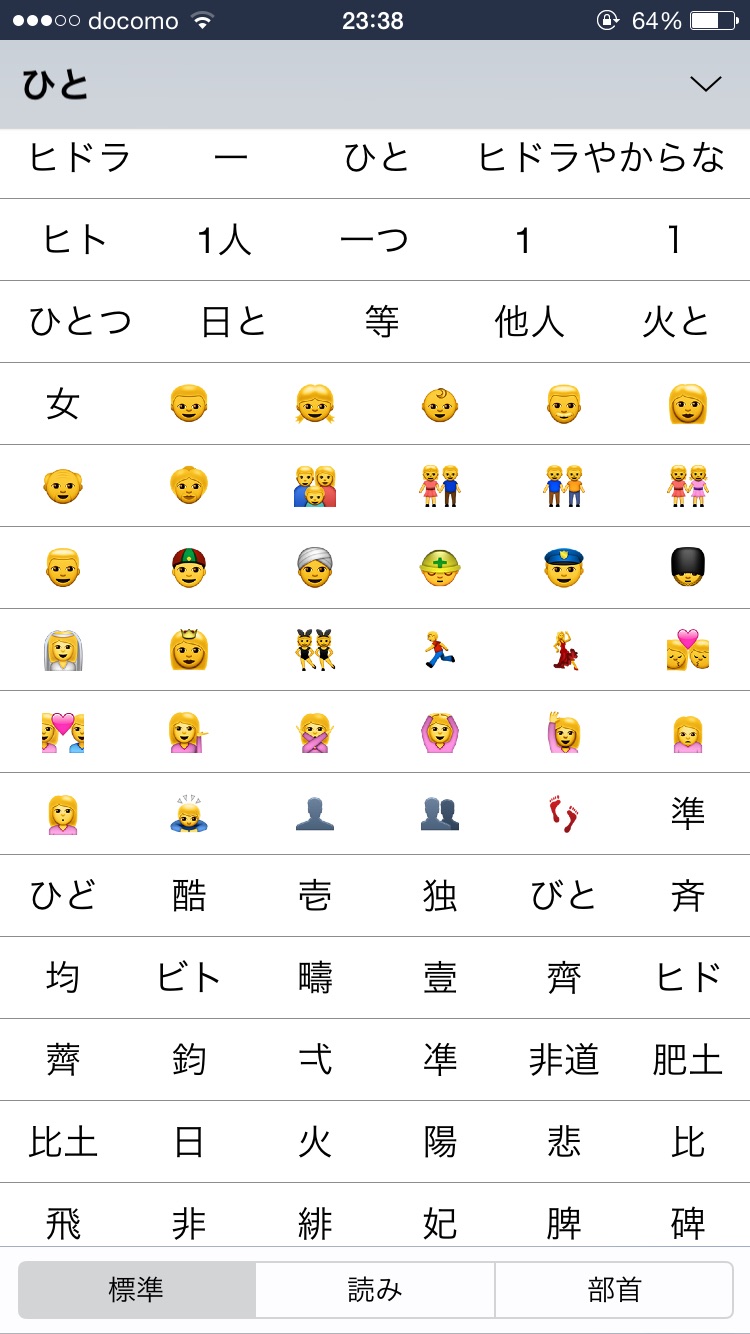
Task: Pick the candidate 他人
Action: tap(529, 322)
